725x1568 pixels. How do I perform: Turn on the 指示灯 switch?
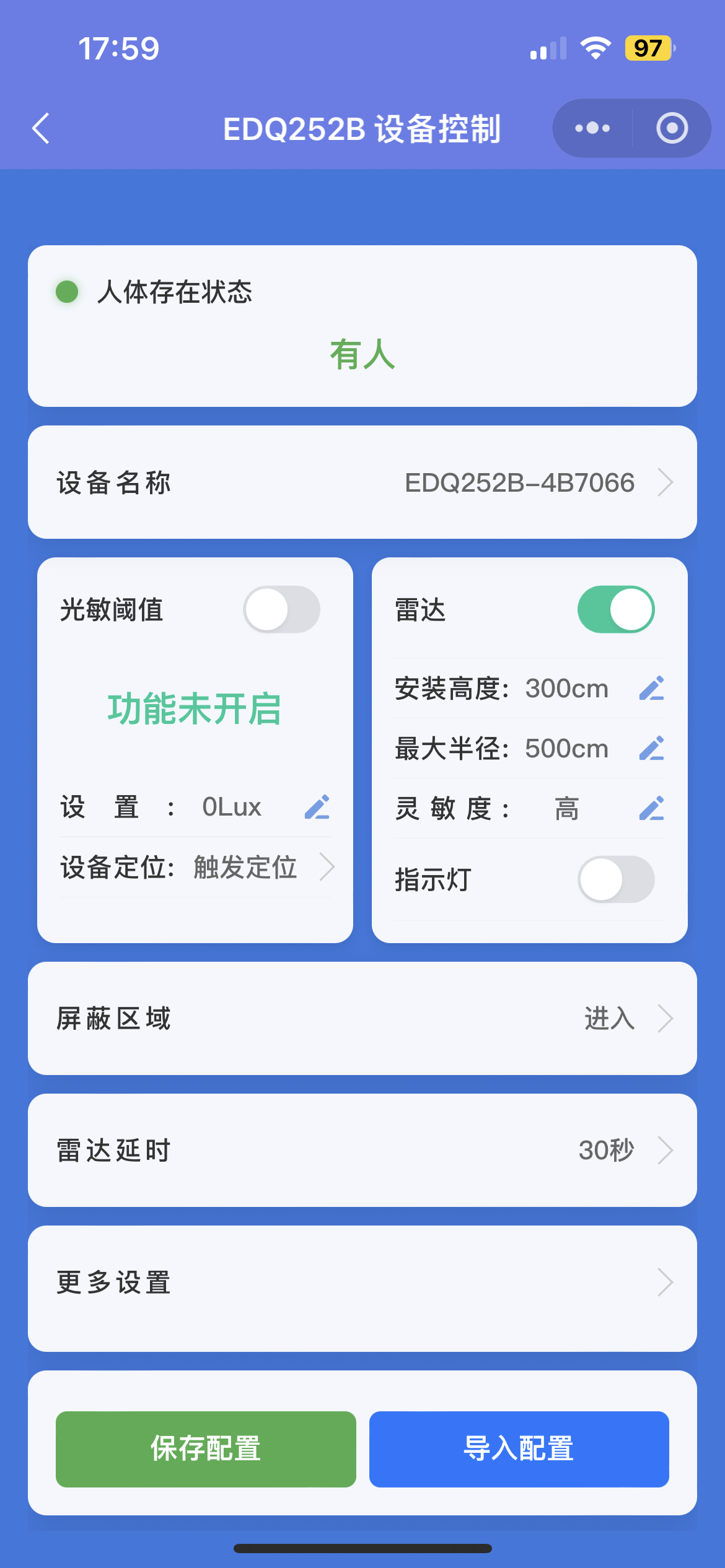pos(616,879)
